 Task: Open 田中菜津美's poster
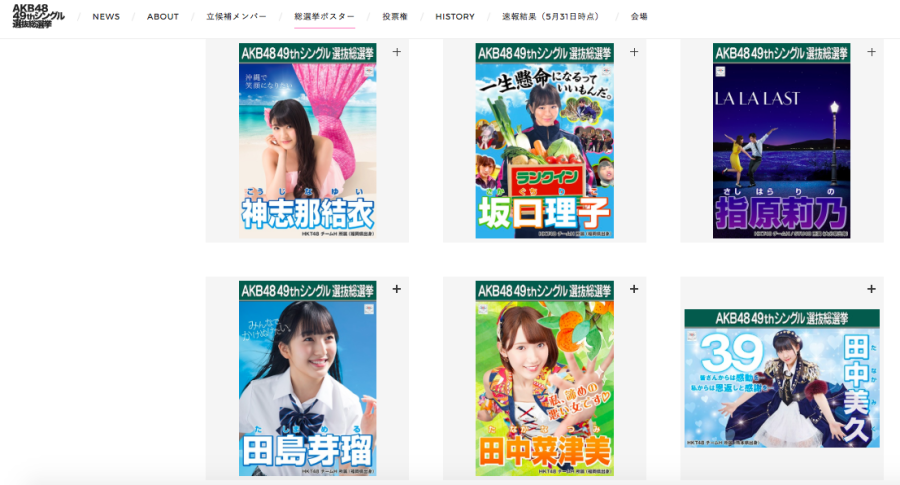[544, 376]
